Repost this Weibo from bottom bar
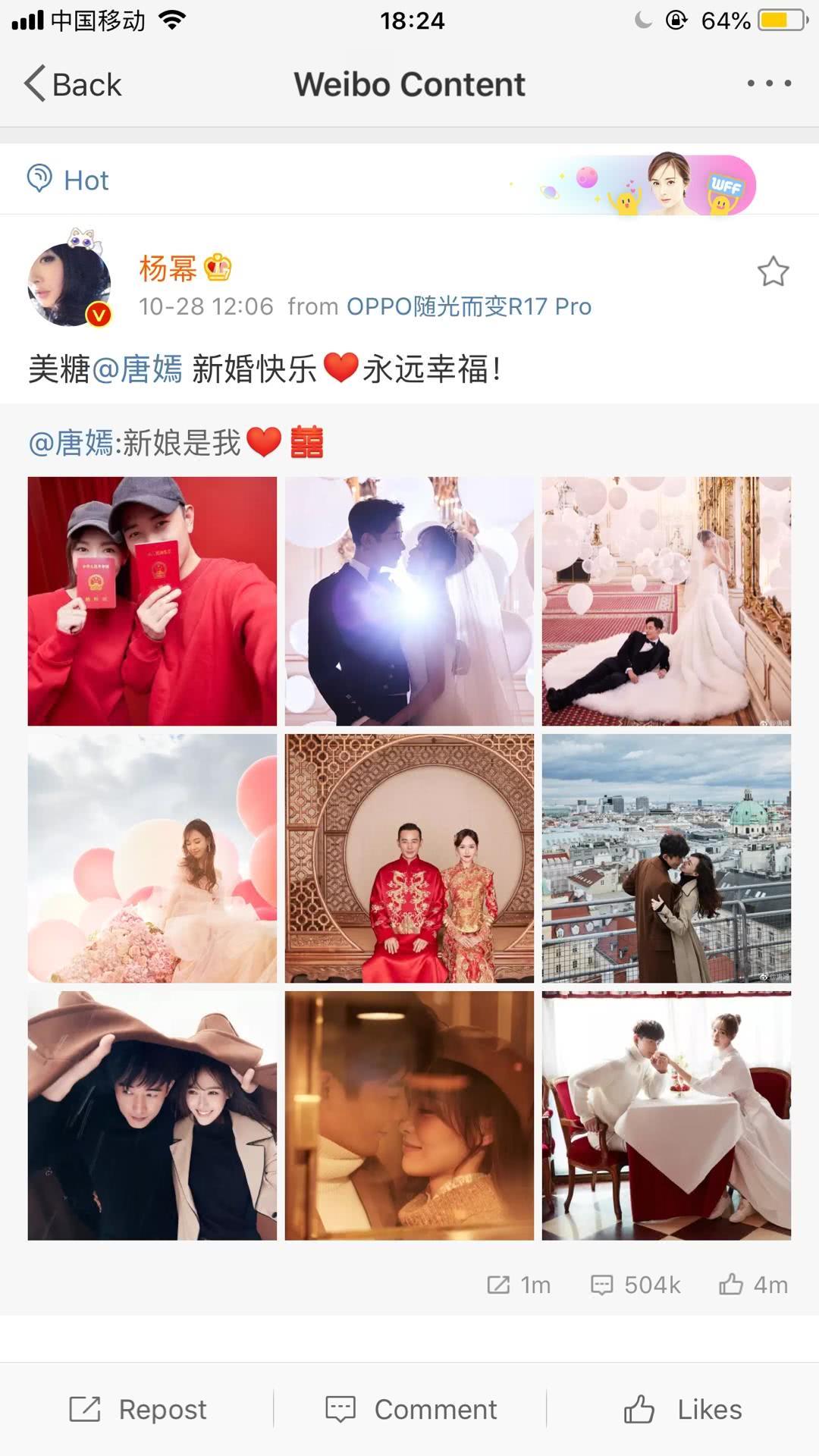This screenshot has width=819, height=1456. click(138, 1409)
